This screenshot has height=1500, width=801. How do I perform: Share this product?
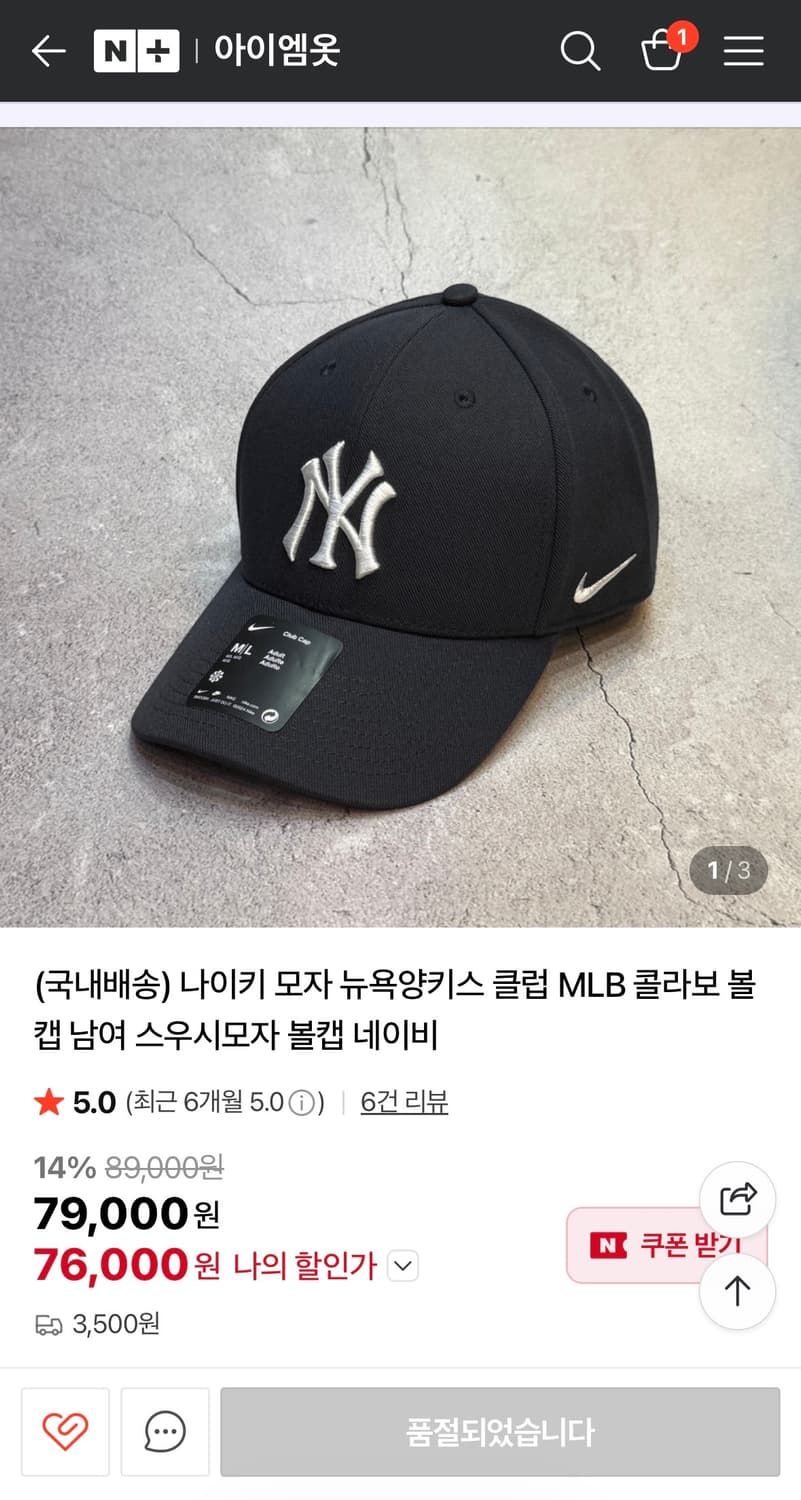737,1200
